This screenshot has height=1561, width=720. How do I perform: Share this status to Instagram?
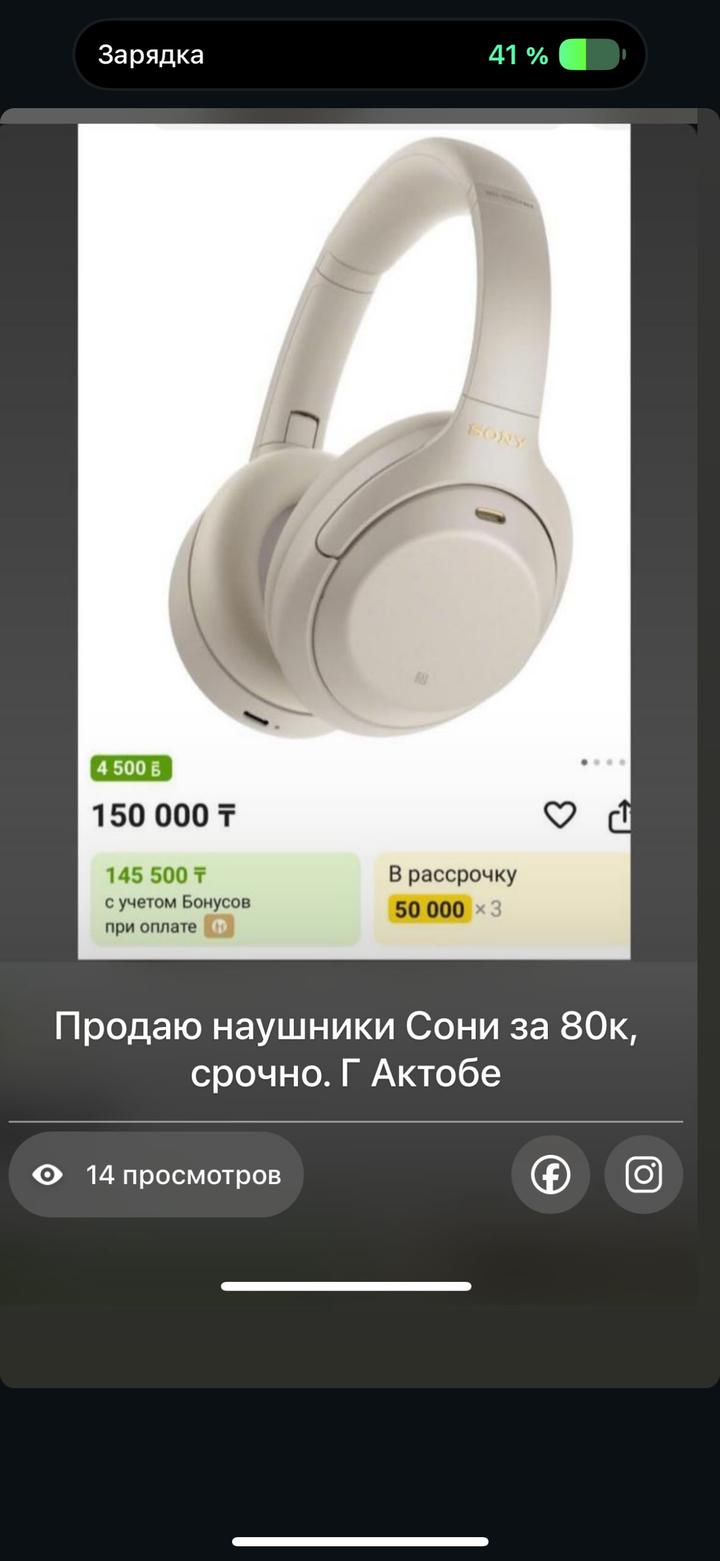coord(643,1174)
